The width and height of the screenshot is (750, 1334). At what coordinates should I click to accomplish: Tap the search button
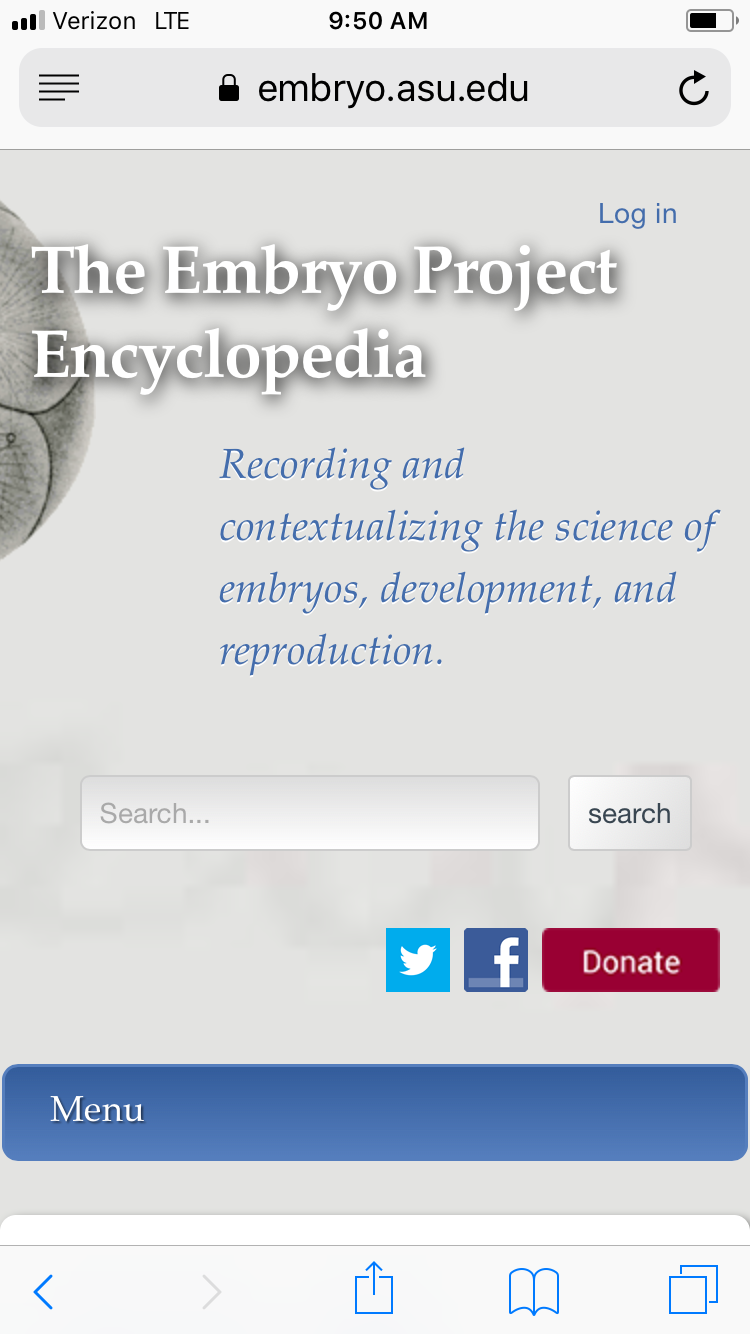click(630, 813)
